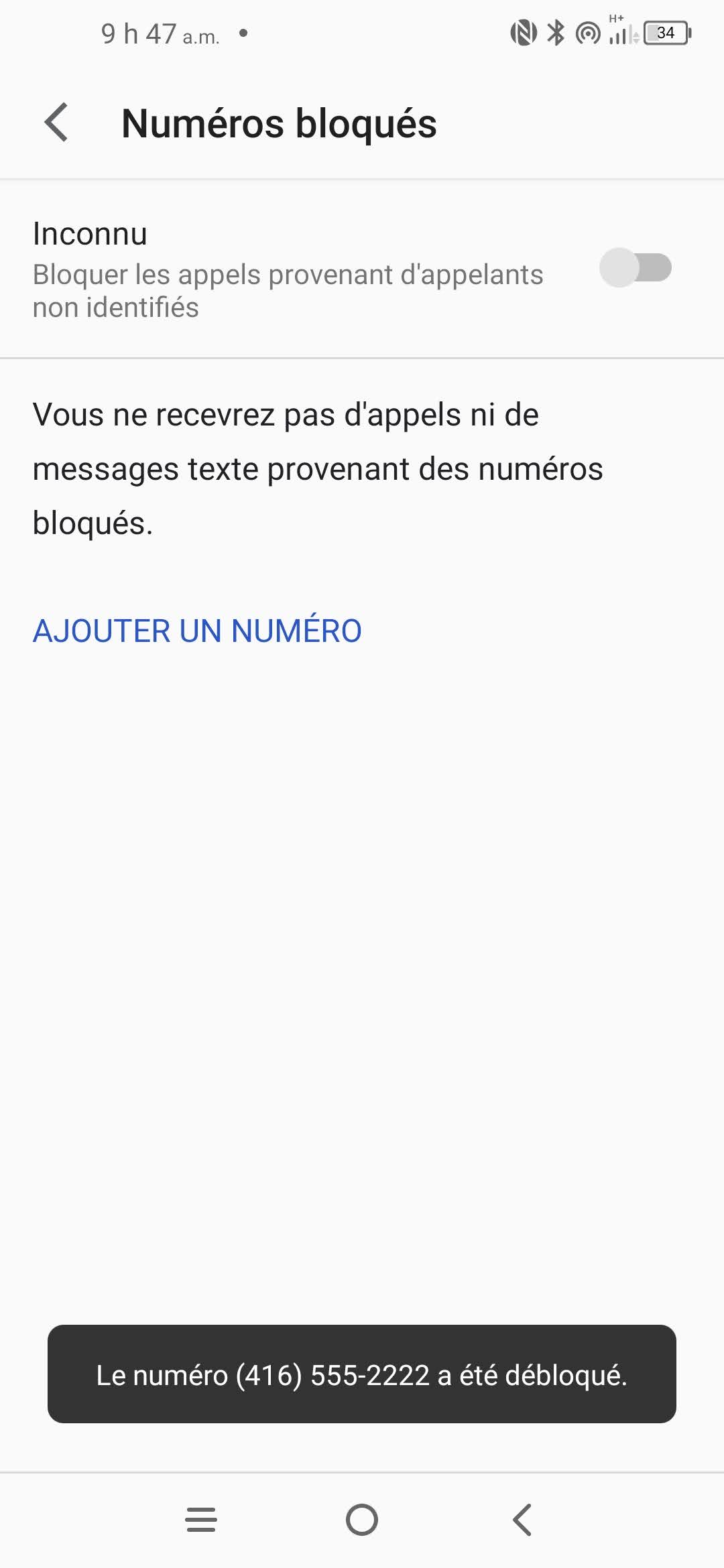Viewport: 724px width, 1568px height.
Task: Check the battery level indicator showing 34
Action: (x=666, y=31)
